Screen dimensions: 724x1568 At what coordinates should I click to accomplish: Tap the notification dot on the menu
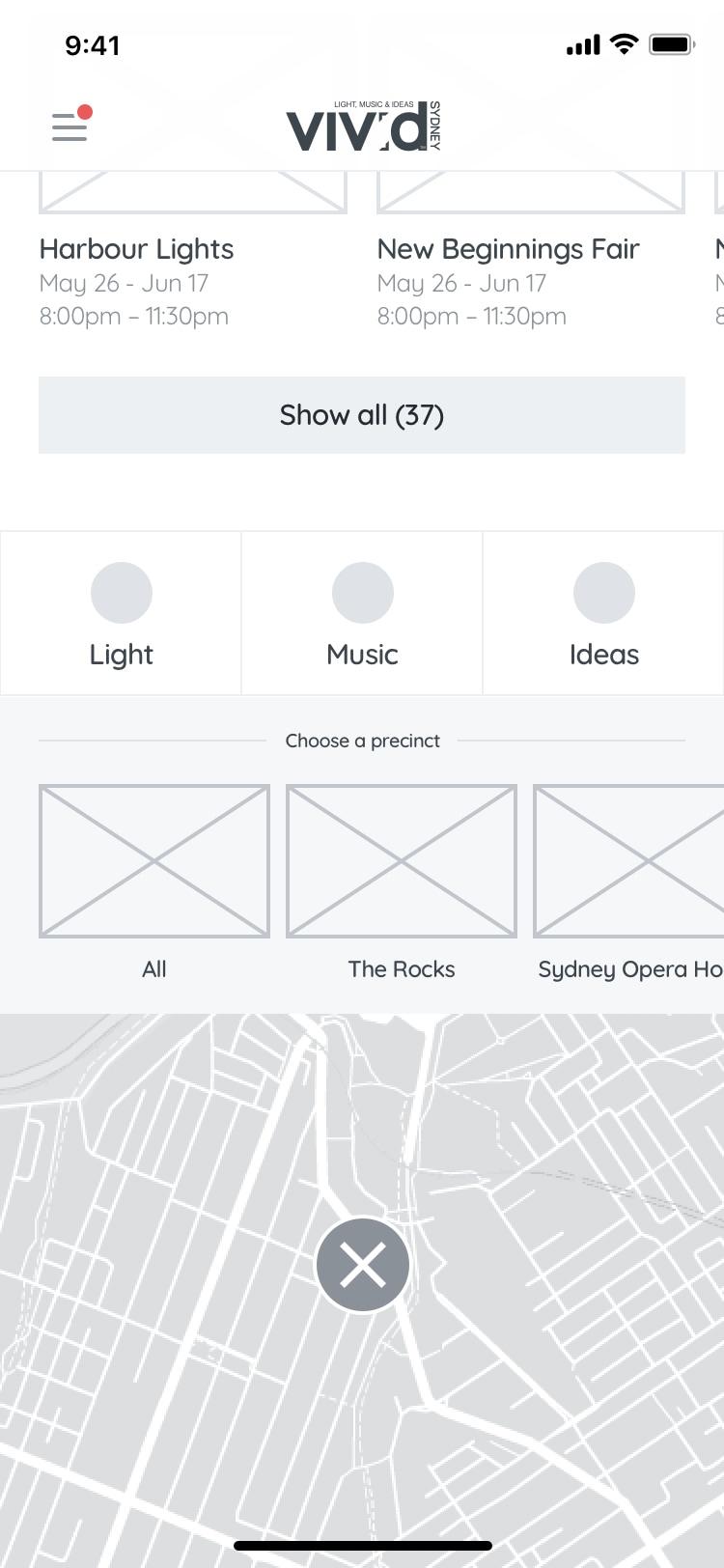point(87,111)
